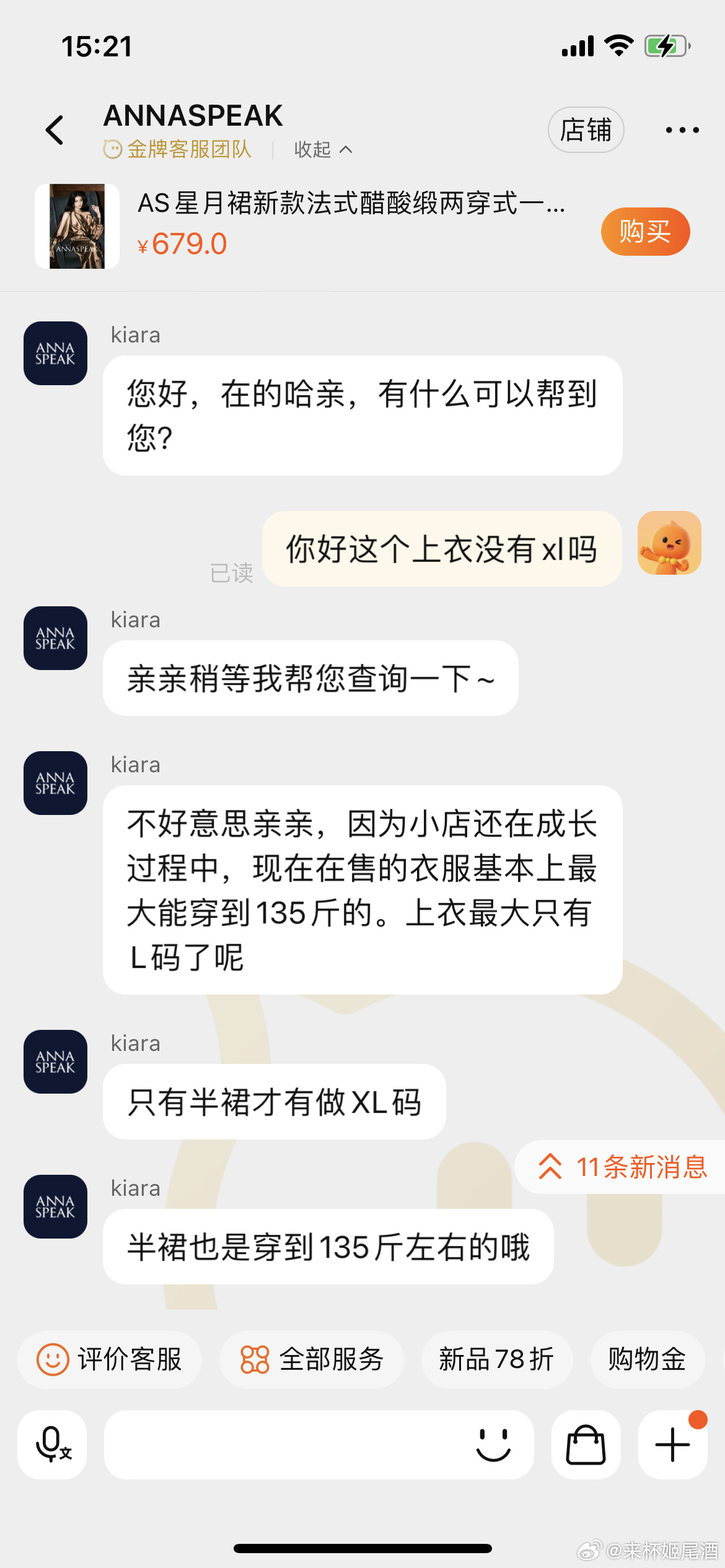This screenshot has width=725, height=1568.
Task: Go back from the ANNASPEAK chat
Action: [55, 130]
